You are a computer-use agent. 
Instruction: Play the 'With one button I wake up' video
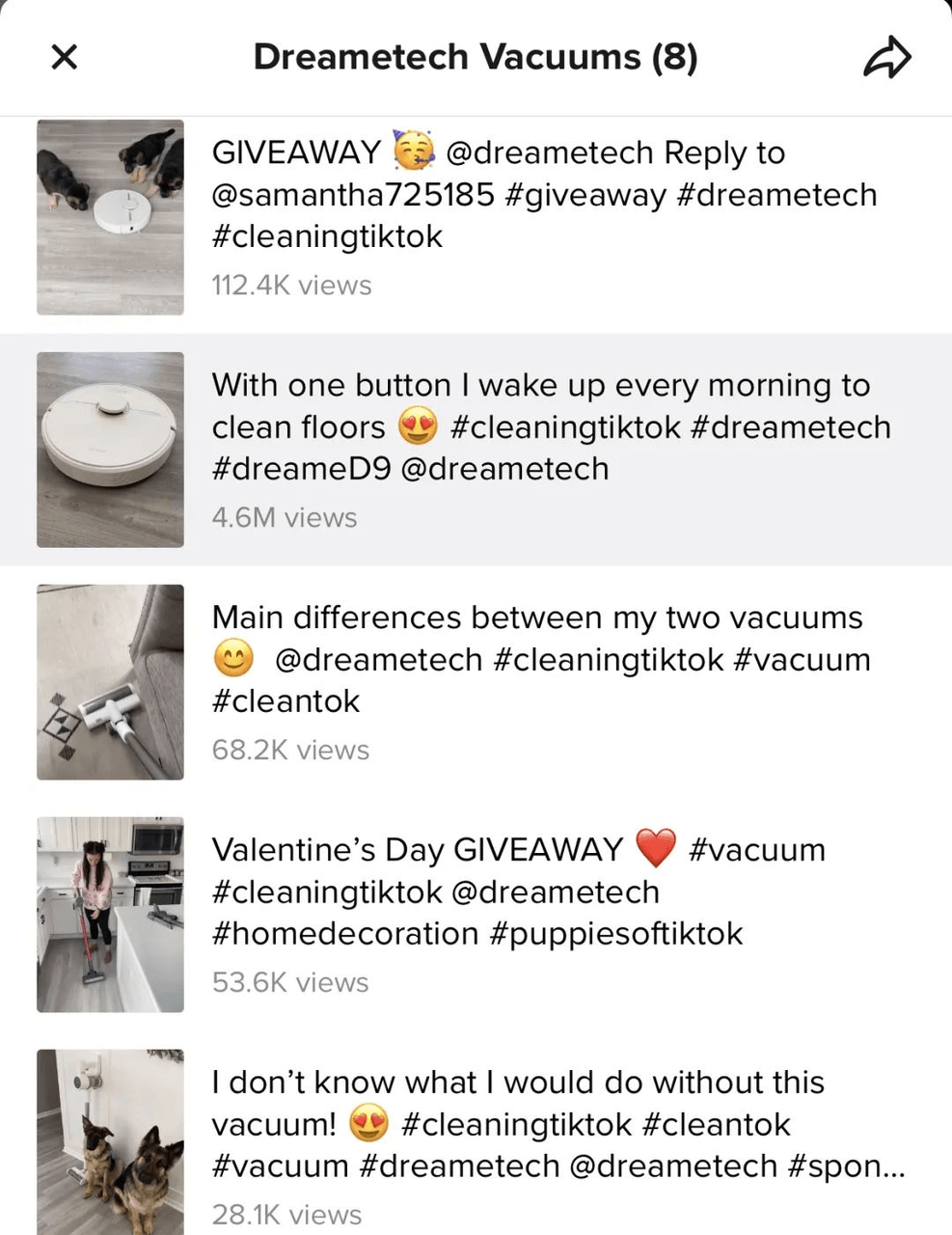[x=110, y=450]
